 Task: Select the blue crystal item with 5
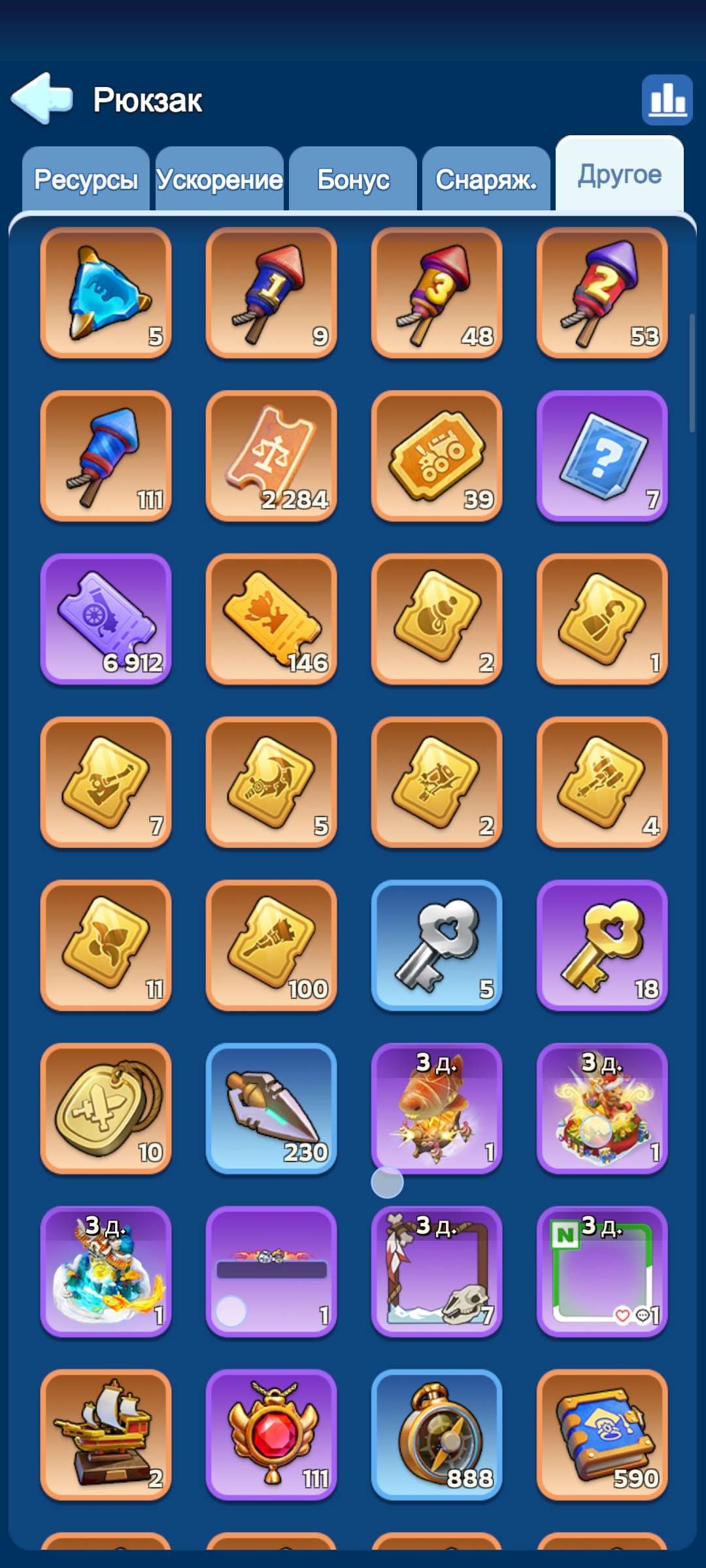pos(106,293)
